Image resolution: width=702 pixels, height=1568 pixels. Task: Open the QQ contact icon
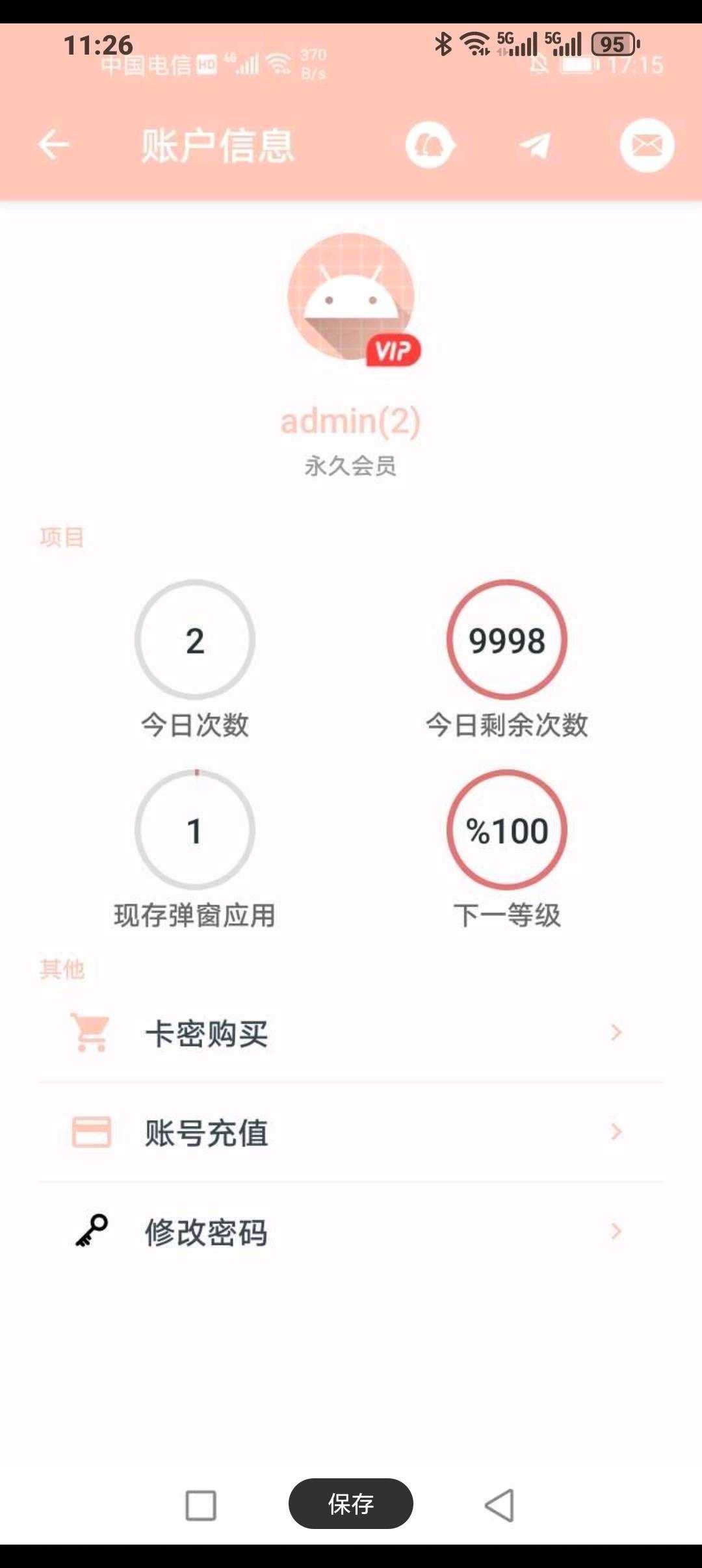[430, 145]
